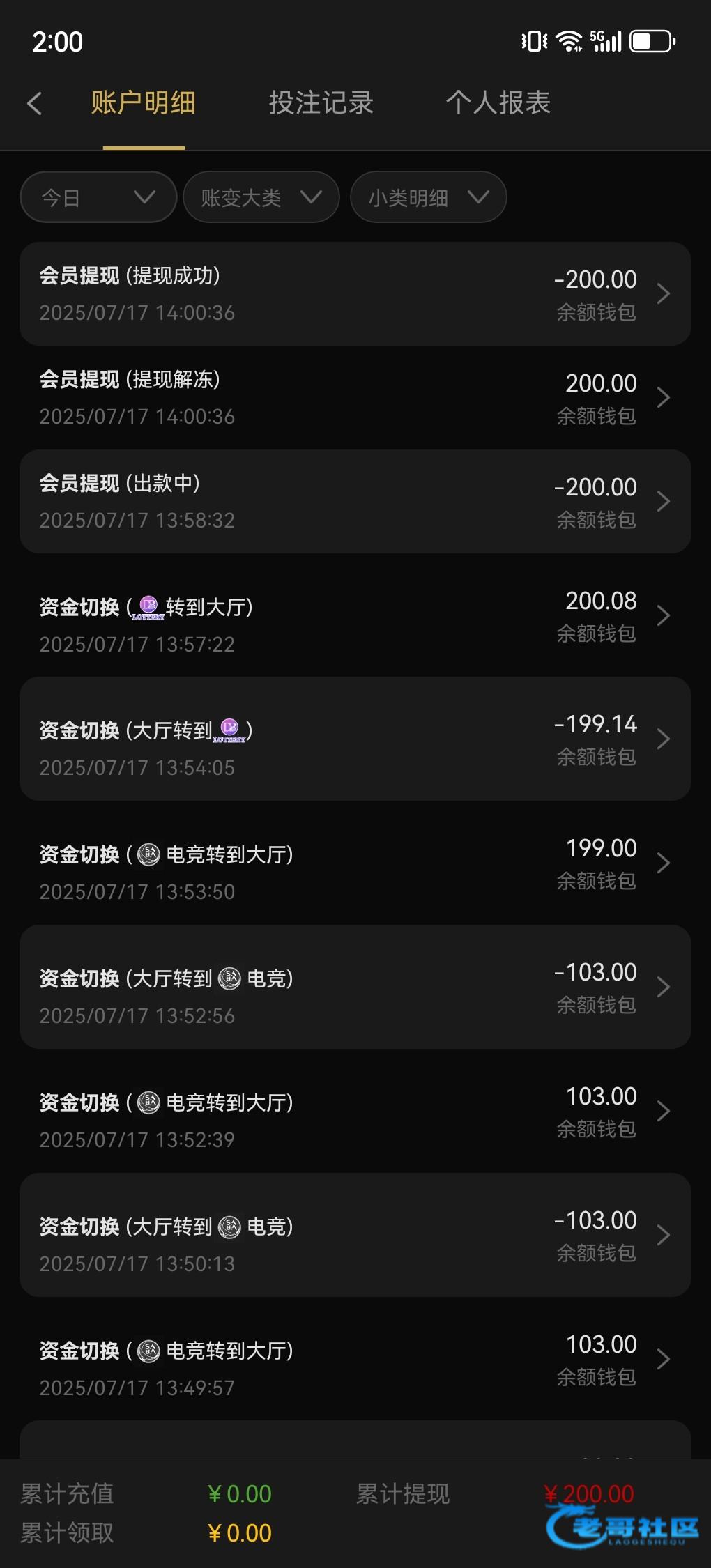The image size is (711, 1568).
Task: Open the 提现成功 record at 14:00:36
Action: tap(355, 293)
